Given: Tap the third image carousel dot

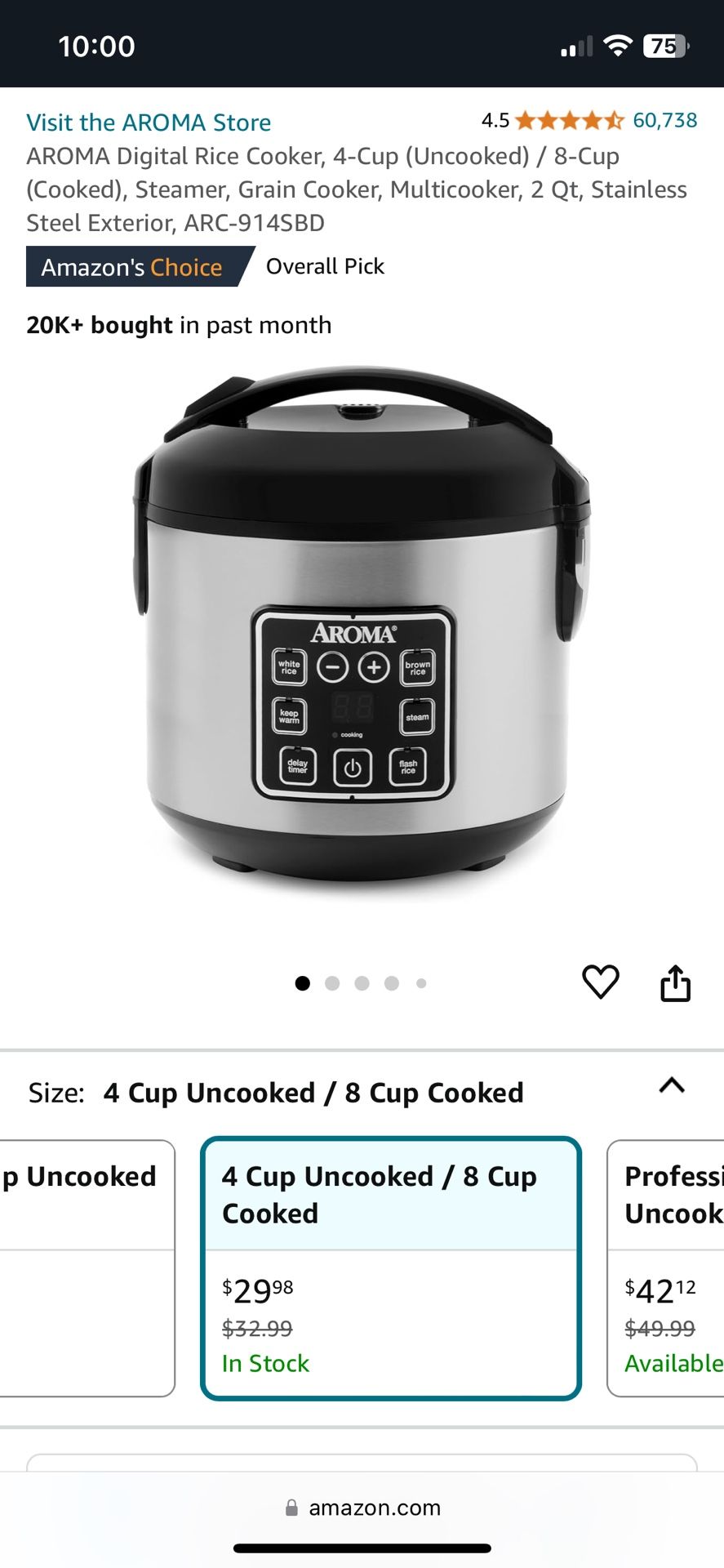Looking at the screenshot, I should 362,983.
